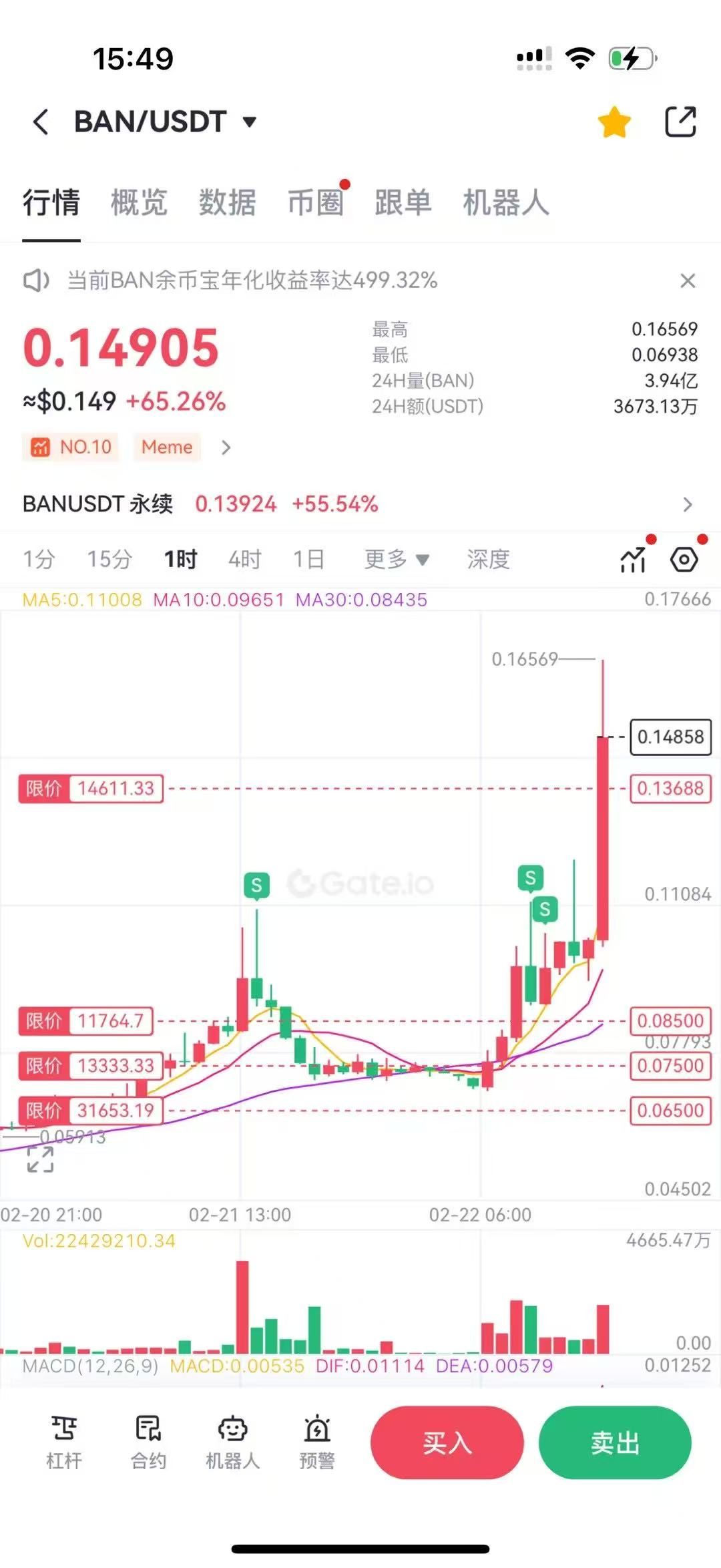Viewport: 721px width, 1568px height.
Task: Tap the 买入 buy button
Action: [447, 1442]
